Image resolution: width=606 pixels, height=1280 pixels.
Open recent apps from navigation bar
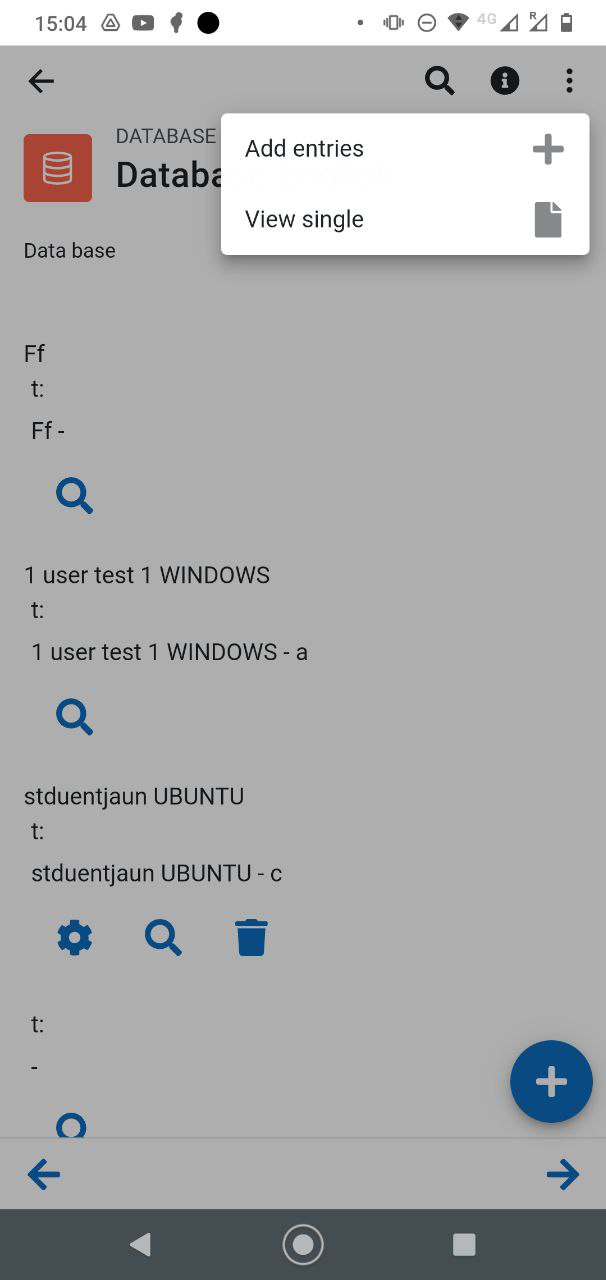(464, 1244)
